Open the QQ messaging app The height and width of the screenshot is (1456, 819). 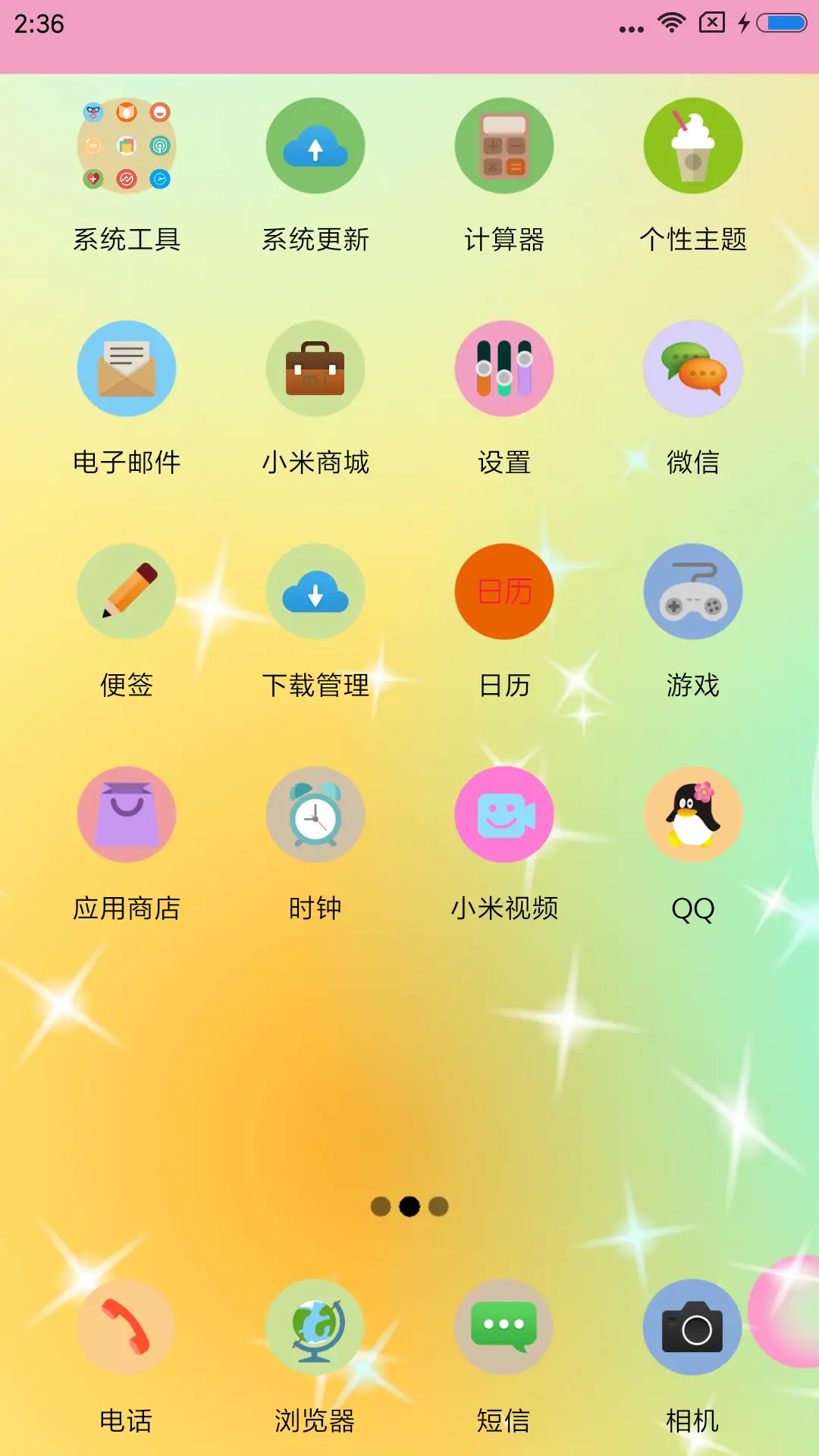[x=692, y=814]
